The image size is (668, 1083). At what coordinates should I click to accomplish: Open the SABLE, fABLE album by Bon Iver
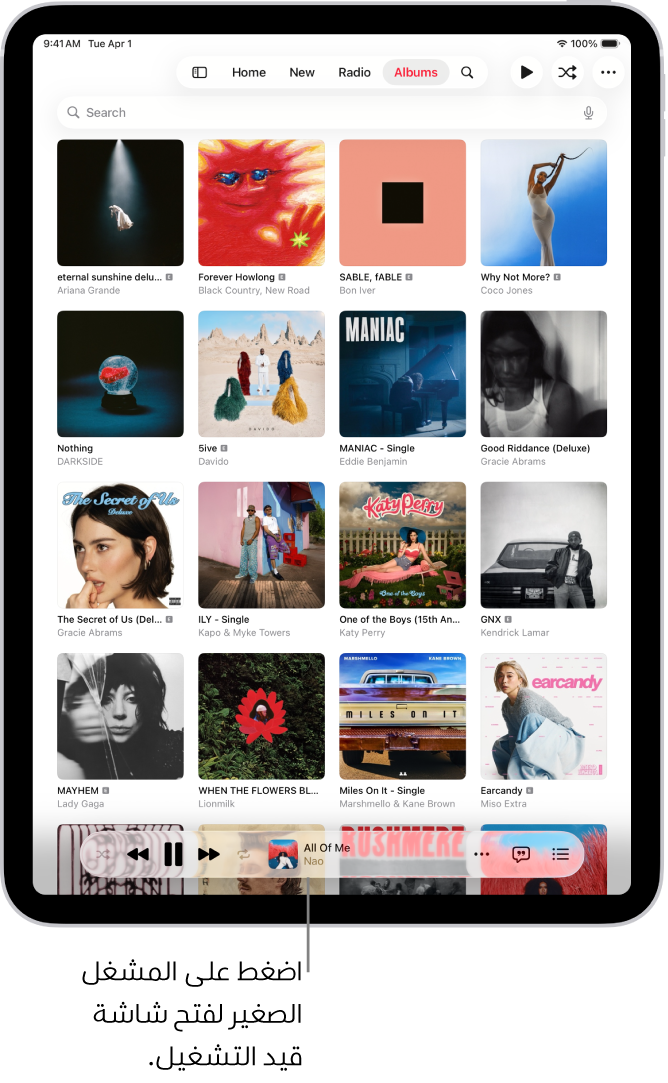402,203
